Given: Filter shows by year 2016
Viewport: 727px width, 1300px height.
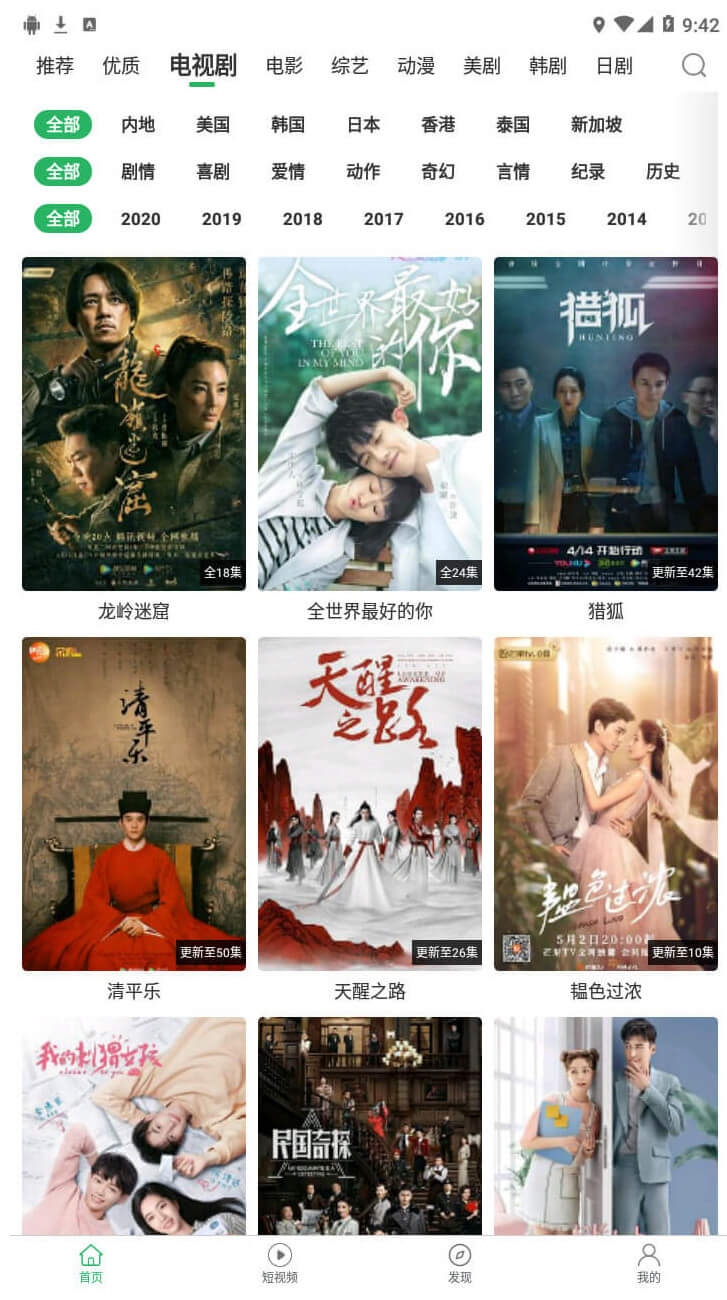Looking at the screenshot, I should [464, 219].
